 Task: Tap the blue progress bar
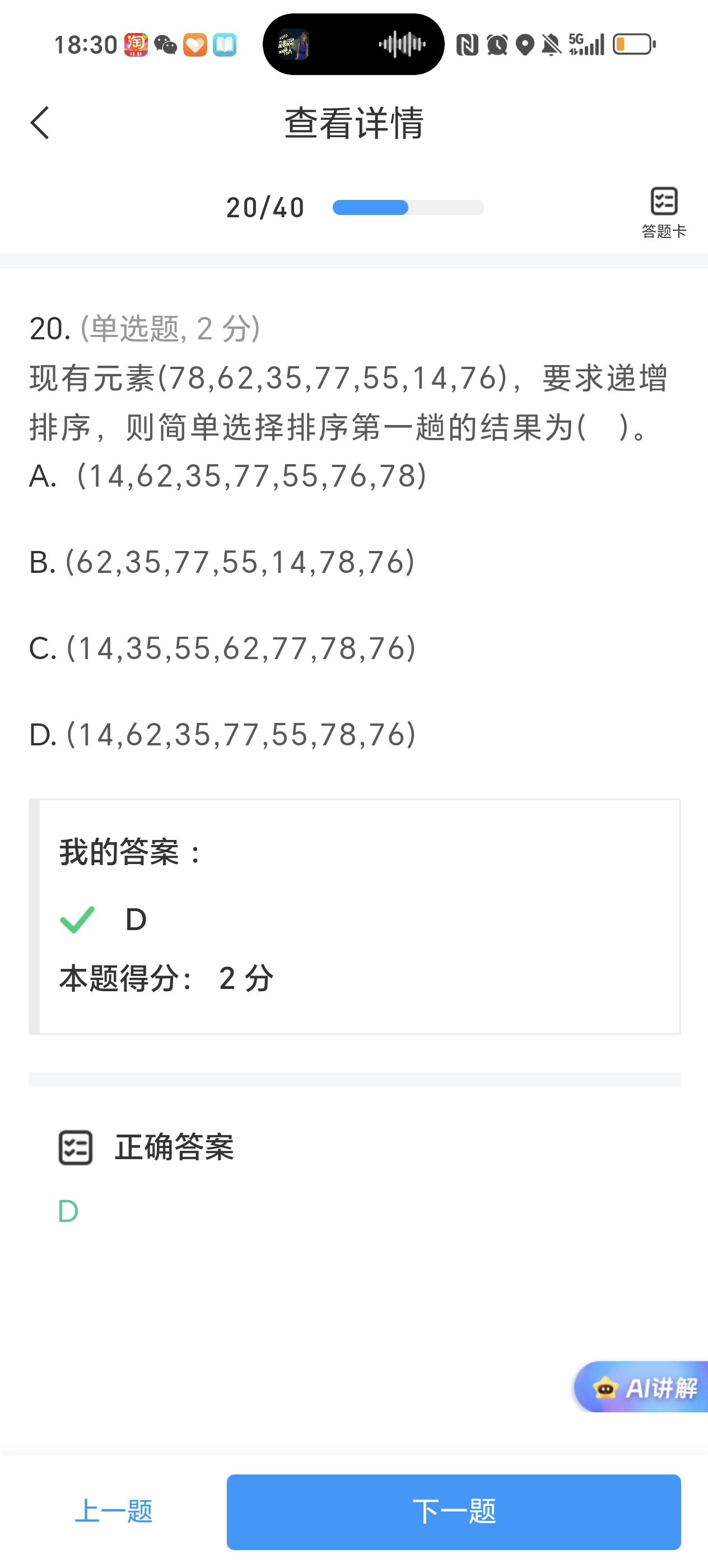(x=408, y=208)
